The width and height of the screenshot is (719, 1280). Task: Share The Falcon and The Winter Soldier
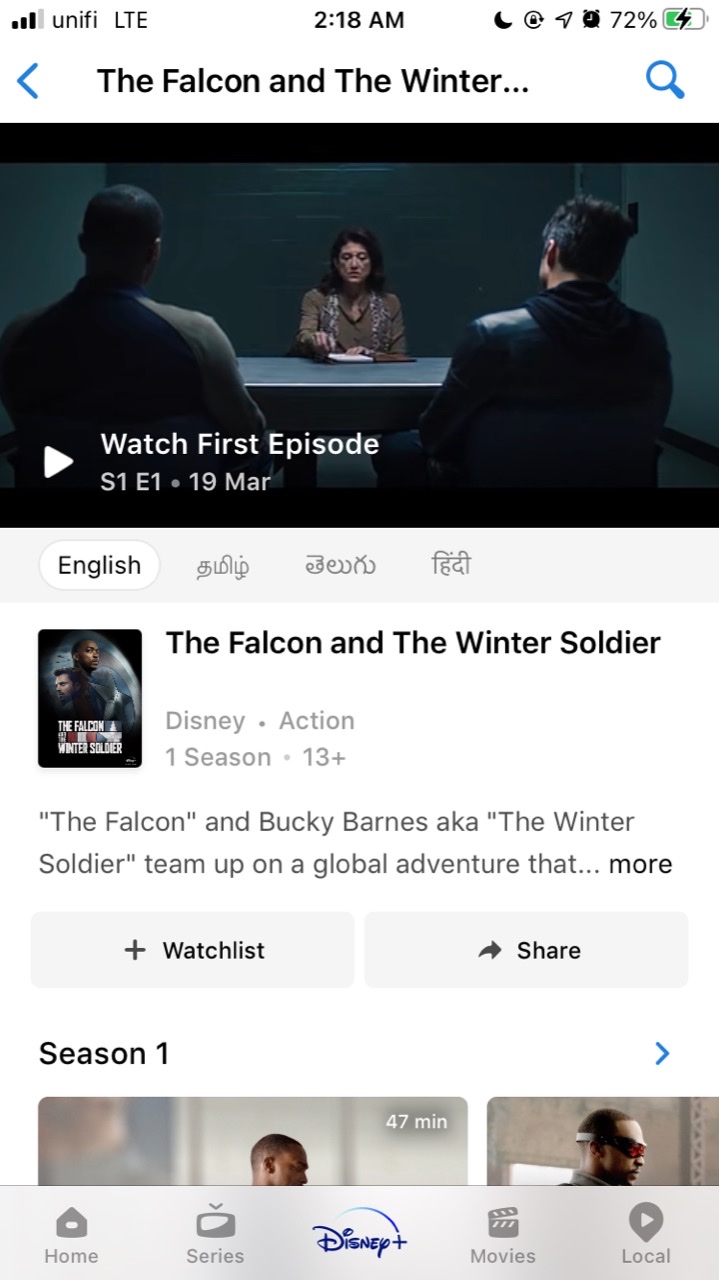coord(526,950)
